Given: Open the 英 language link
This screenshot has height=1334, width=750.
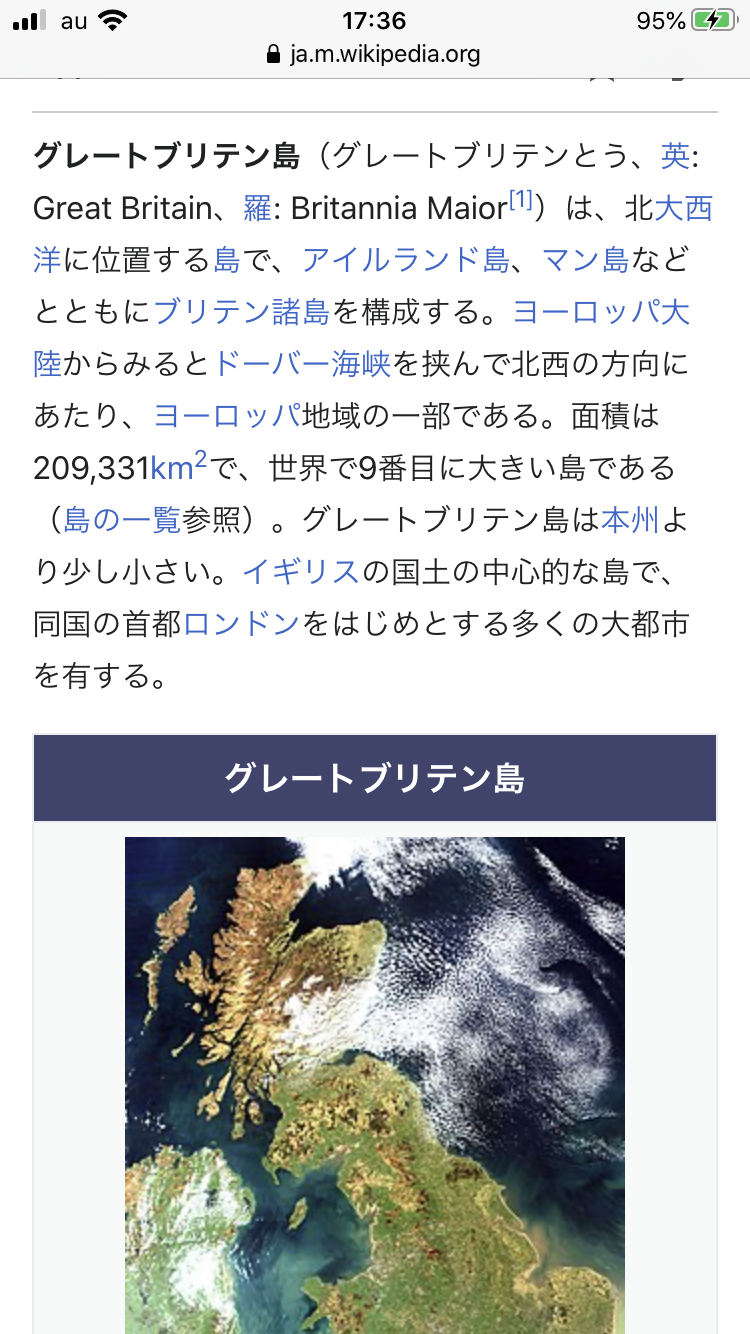Looking at the screenshot, I should pyautogui.click(x=675, y=156).
